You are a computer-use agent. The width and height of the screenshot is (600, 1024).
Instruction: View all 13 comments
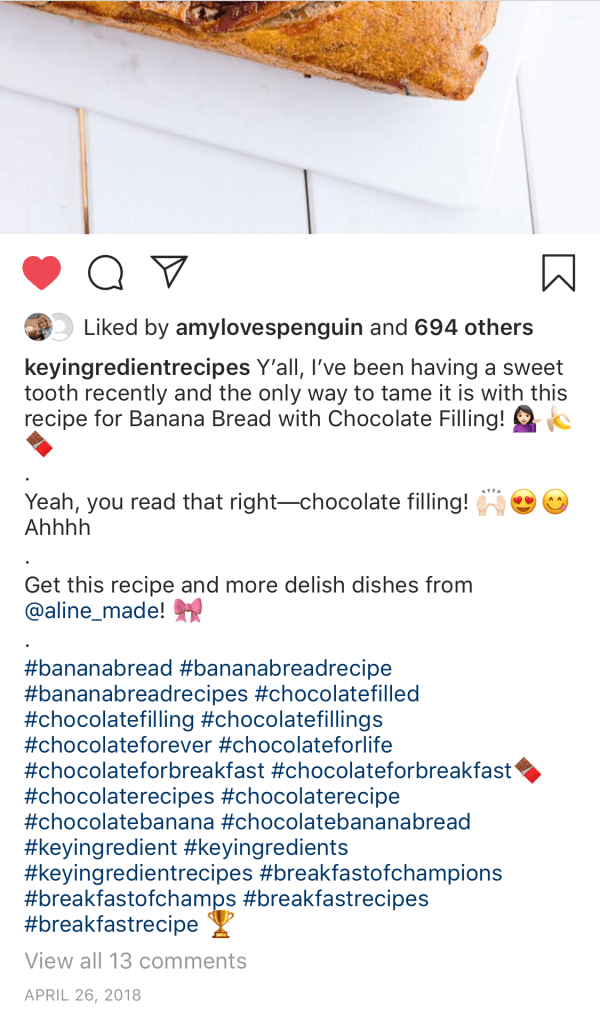[135, 961]
